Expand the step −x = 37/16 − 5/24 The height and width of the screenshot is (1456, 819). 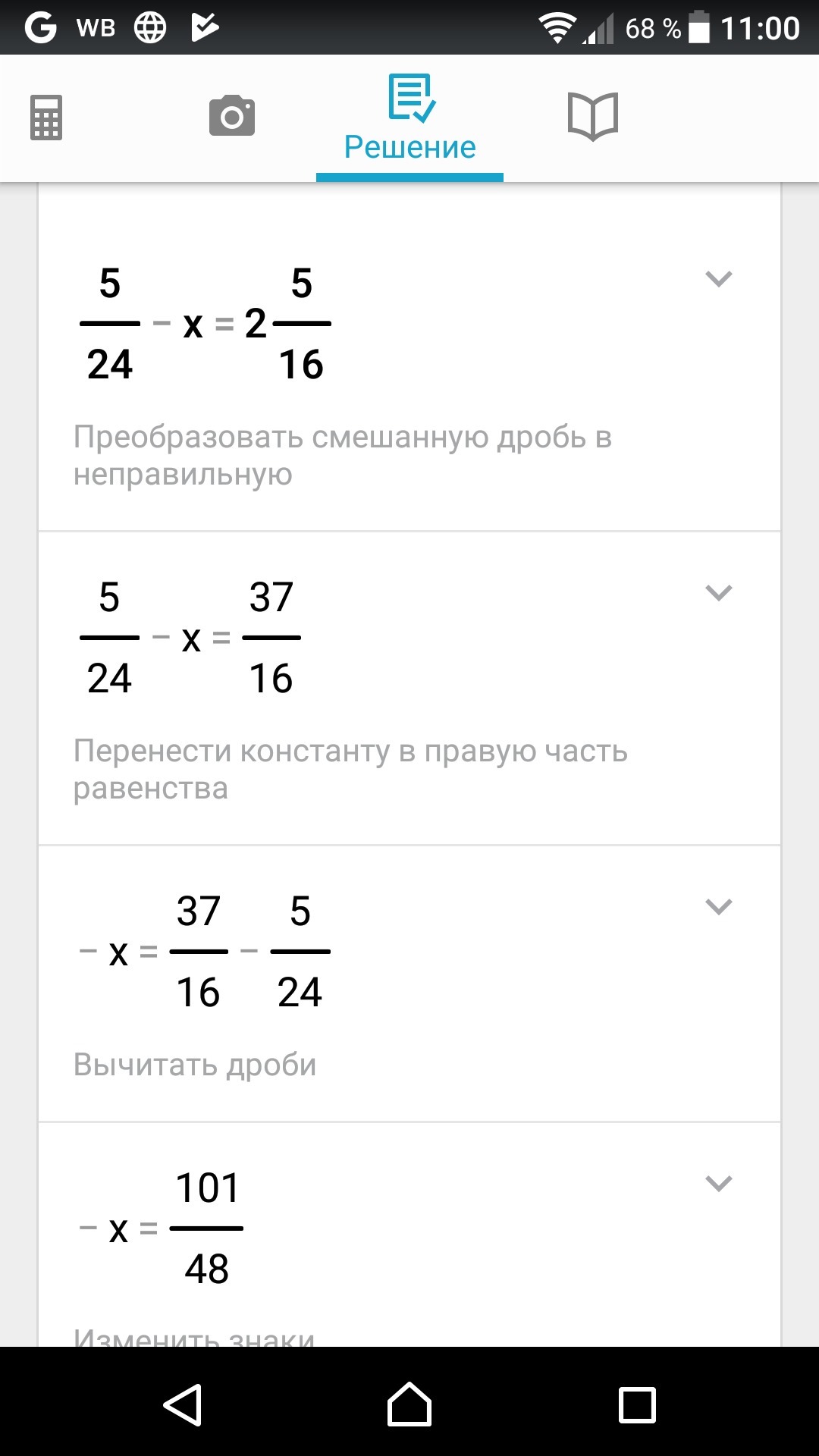click(x=718, y=906)
